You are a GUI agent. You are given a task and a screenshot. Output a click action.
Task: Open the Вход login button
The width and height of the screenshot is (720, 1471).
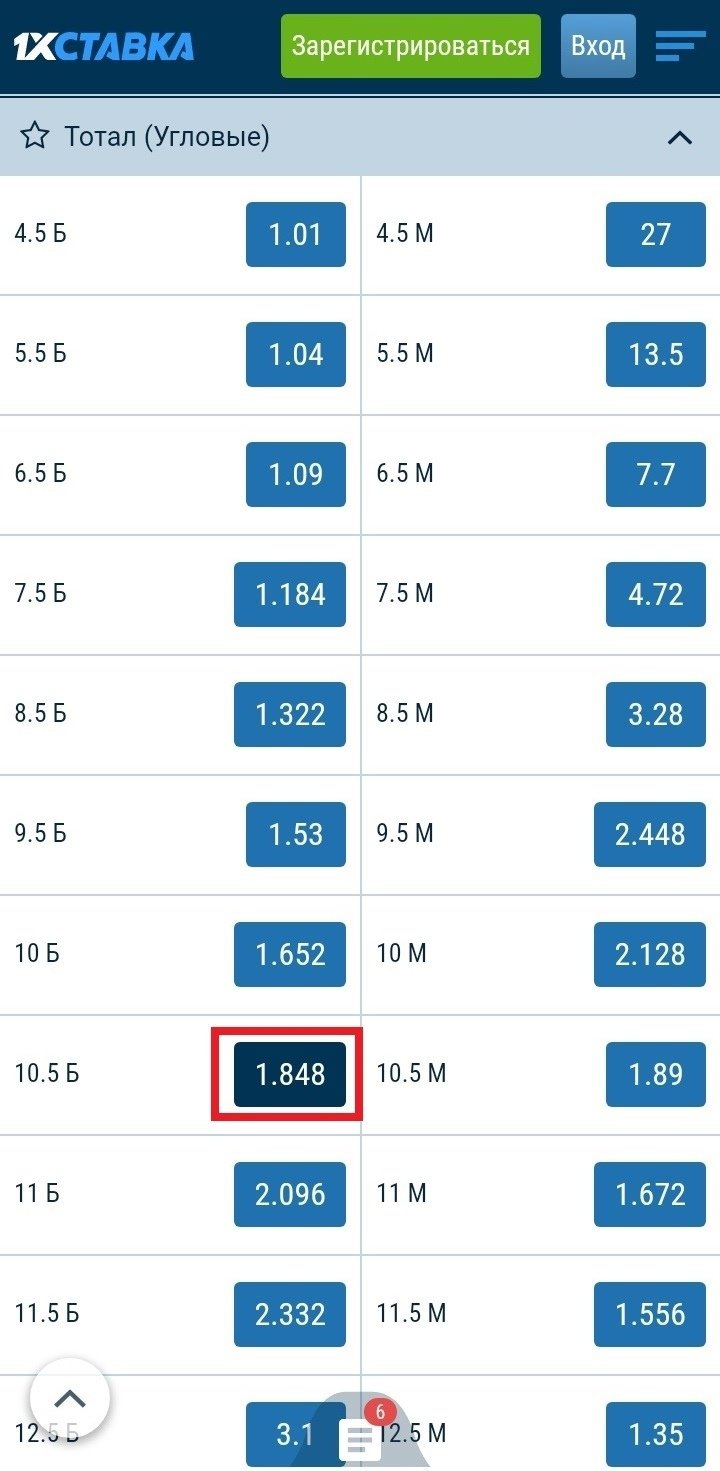click(x=598, y=46)
